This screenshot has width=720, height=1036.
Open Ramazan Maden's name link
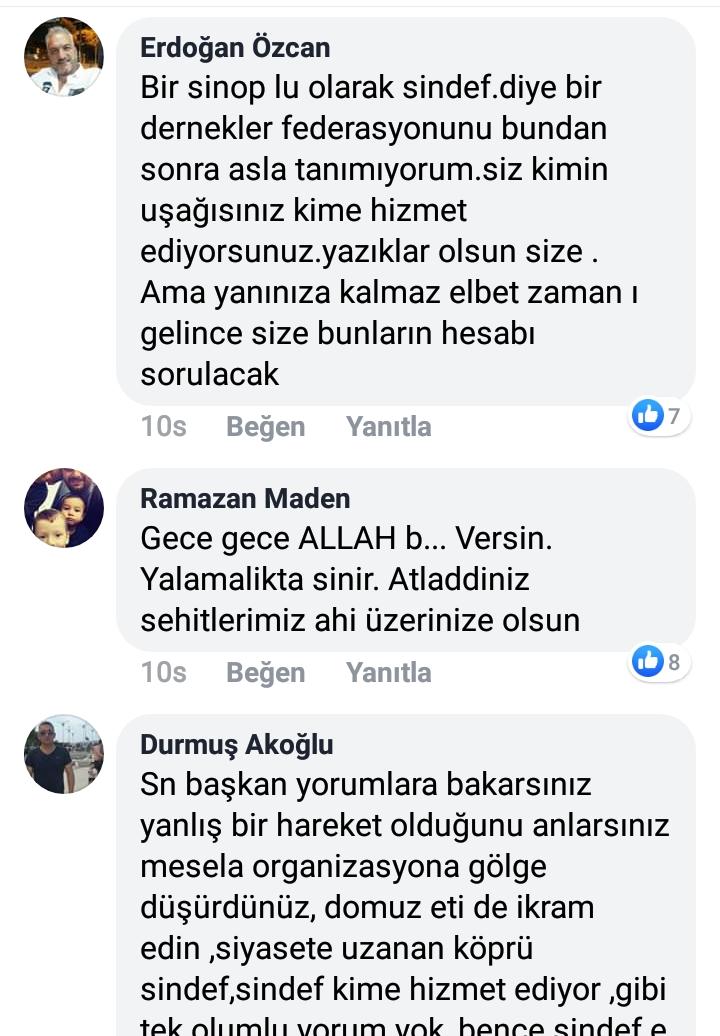point(245,498)
